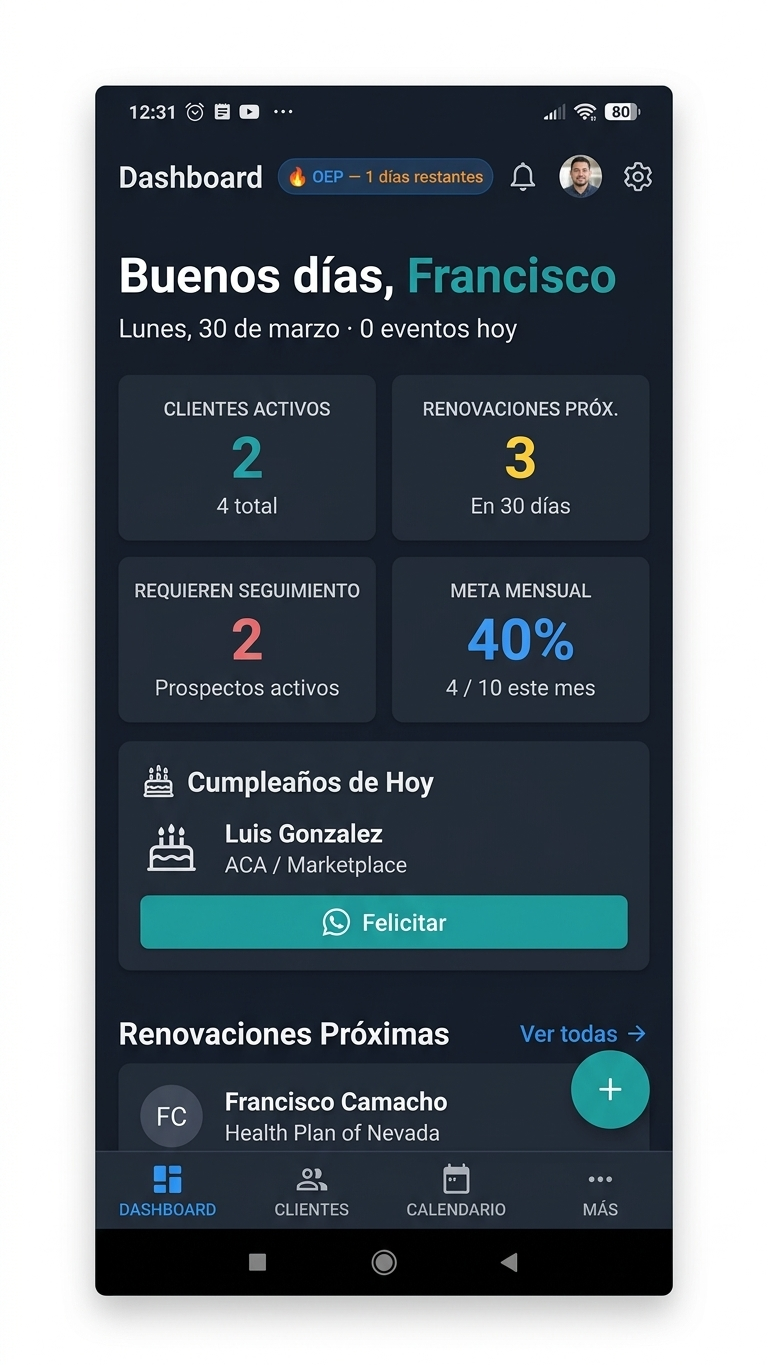The height and width of the screenshot is (1365, 768).
Task: Open the notifications bell
Action: [522, 177]
